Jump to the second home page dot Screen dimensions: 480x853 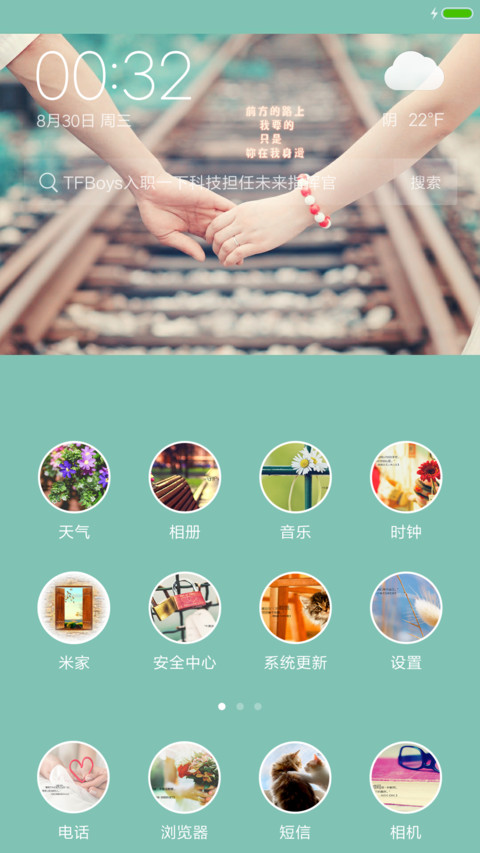[240, 706]
